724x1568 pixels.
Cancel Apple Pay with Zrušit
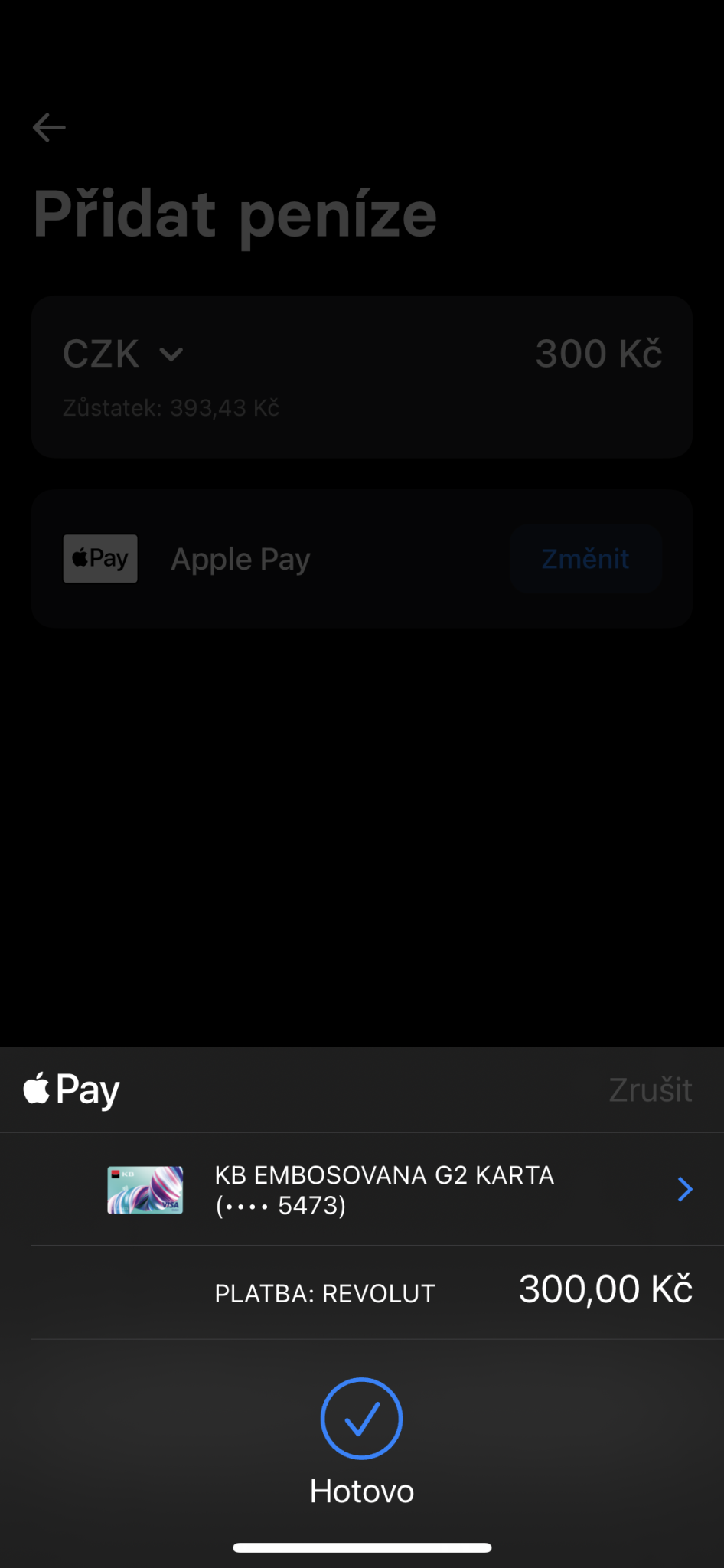651,1089
